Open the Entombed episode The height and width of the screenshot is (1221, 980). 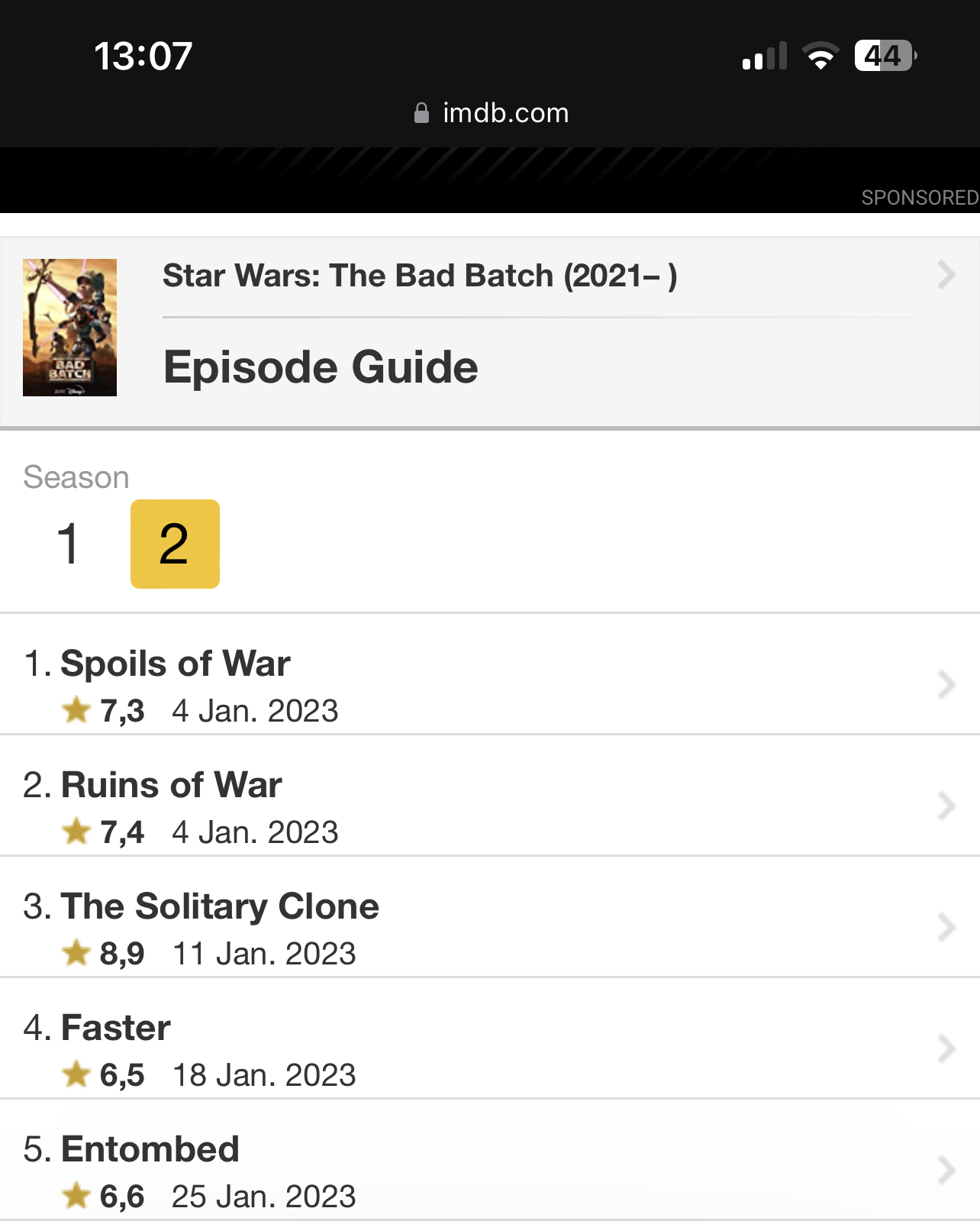click(150, 1149)
